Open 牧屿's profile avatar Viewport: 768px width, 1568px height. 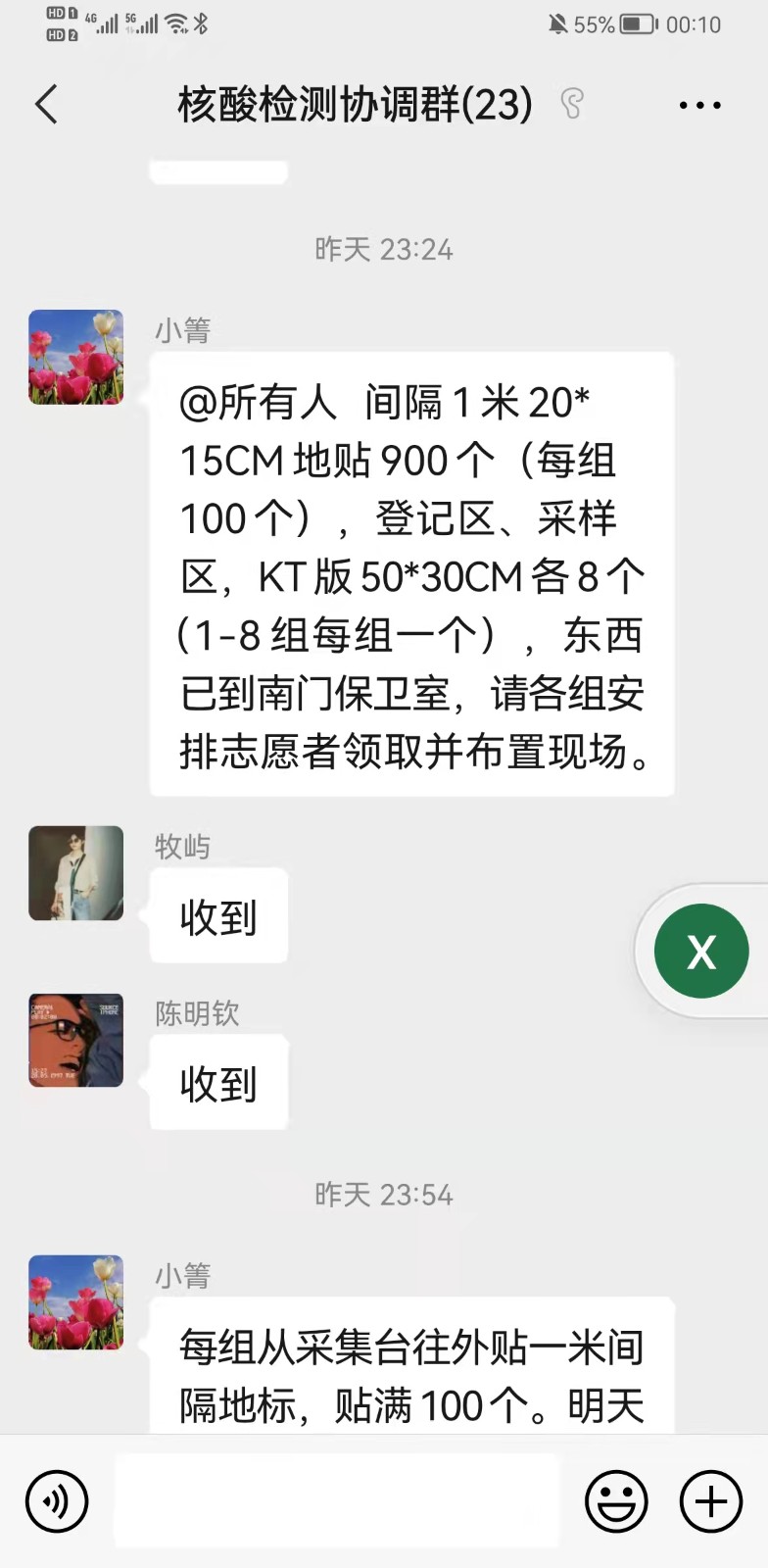(76, 873)
